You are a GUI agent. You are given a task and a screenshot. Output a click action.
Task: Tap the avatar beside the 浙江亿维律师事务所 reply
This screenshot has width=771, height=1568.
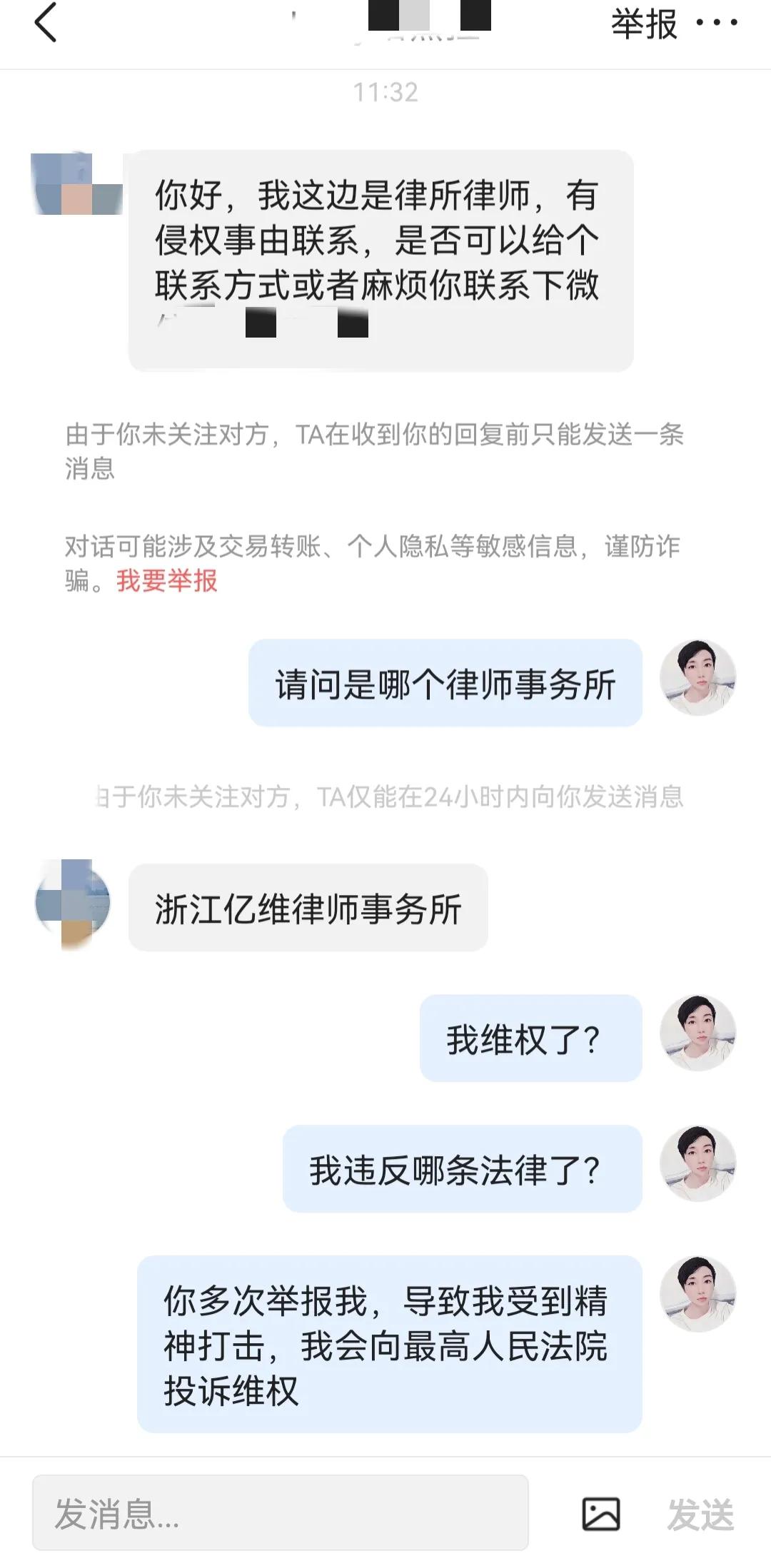click(71, 905)
